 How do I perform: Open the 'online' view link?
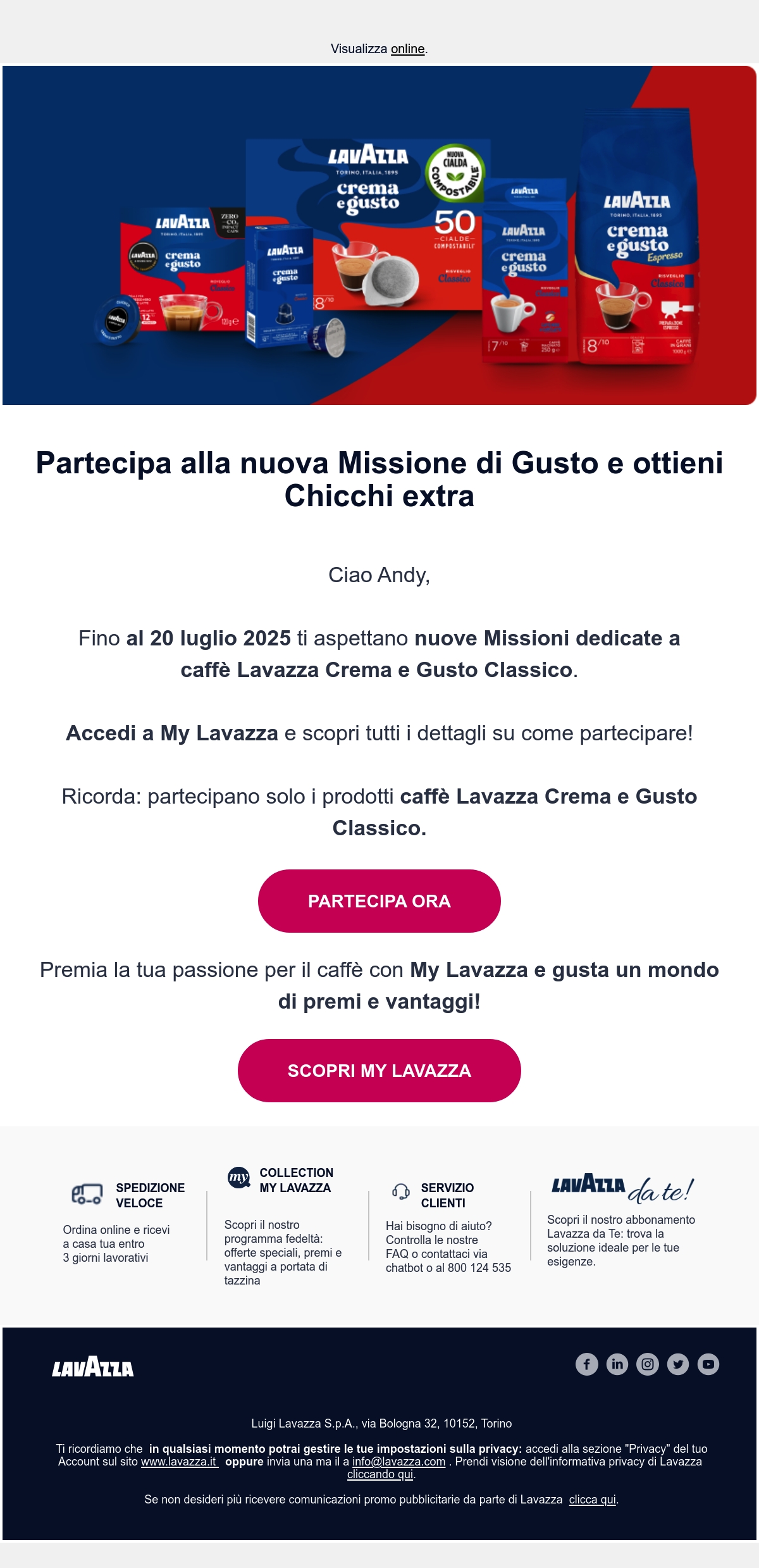pyautogui.click(x=407, y=49)
